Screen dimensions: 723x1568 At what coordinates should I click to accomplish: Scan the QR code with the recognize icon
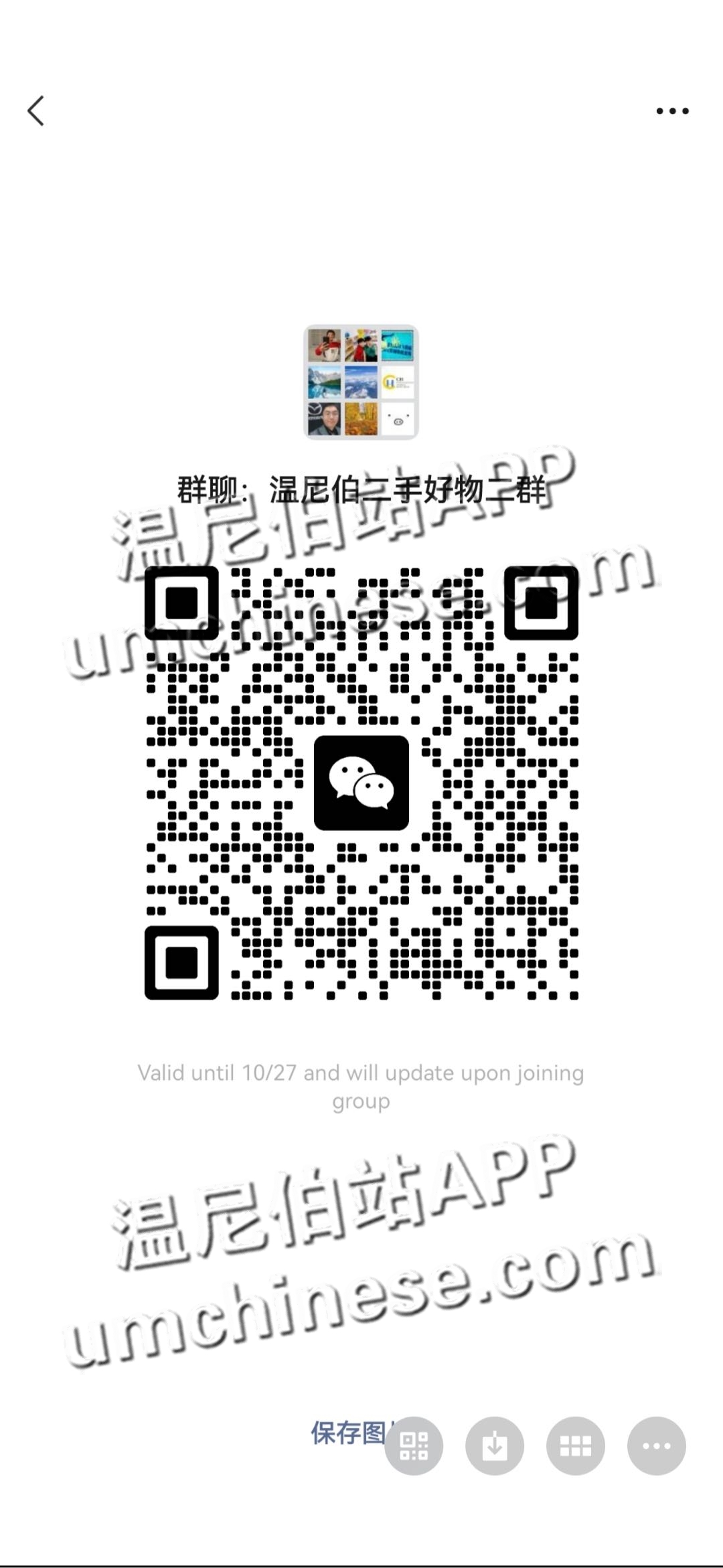click(x=414, y=1445)
